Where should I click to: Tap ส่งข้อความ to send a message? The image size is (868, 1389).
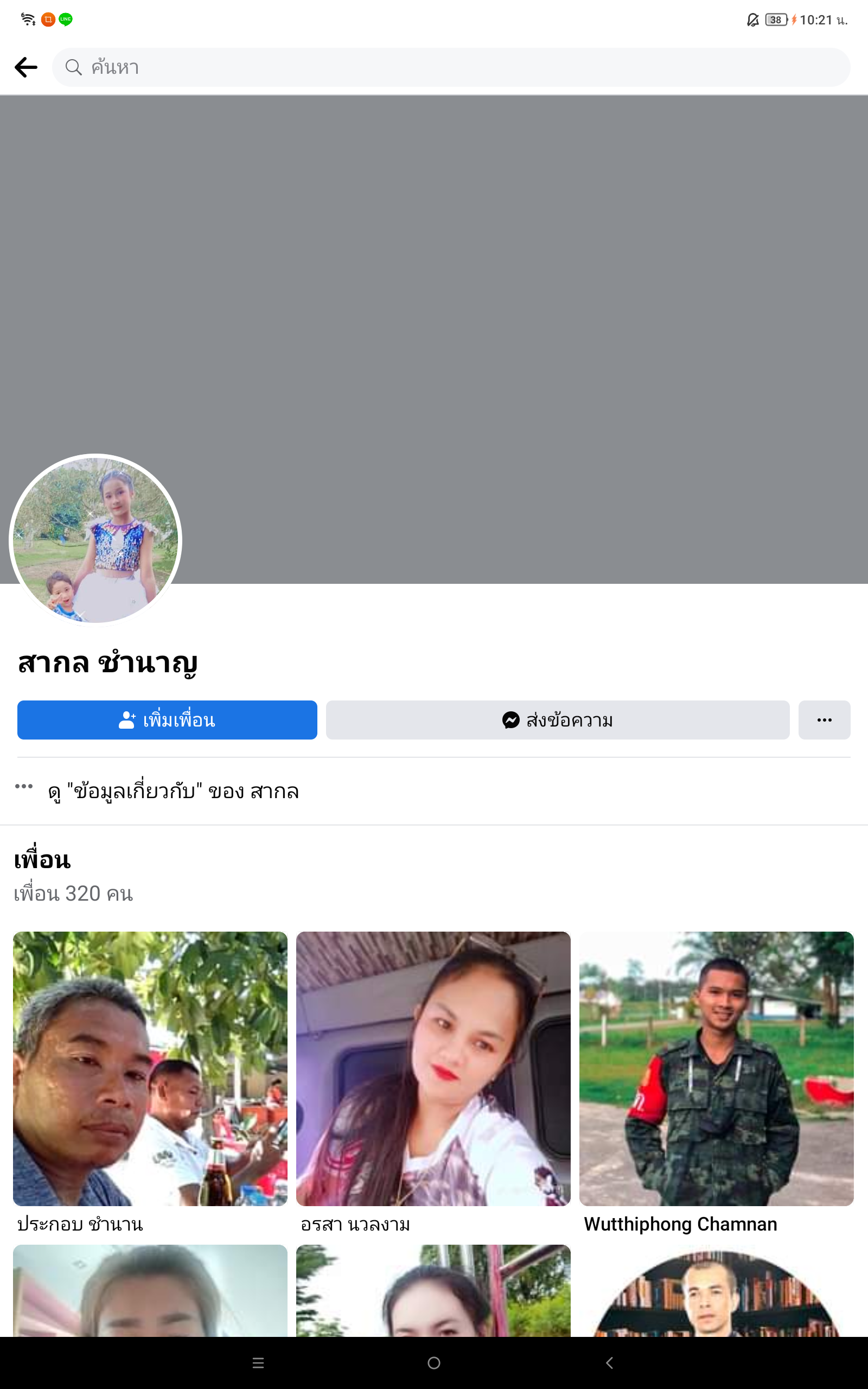pos(557,720)
